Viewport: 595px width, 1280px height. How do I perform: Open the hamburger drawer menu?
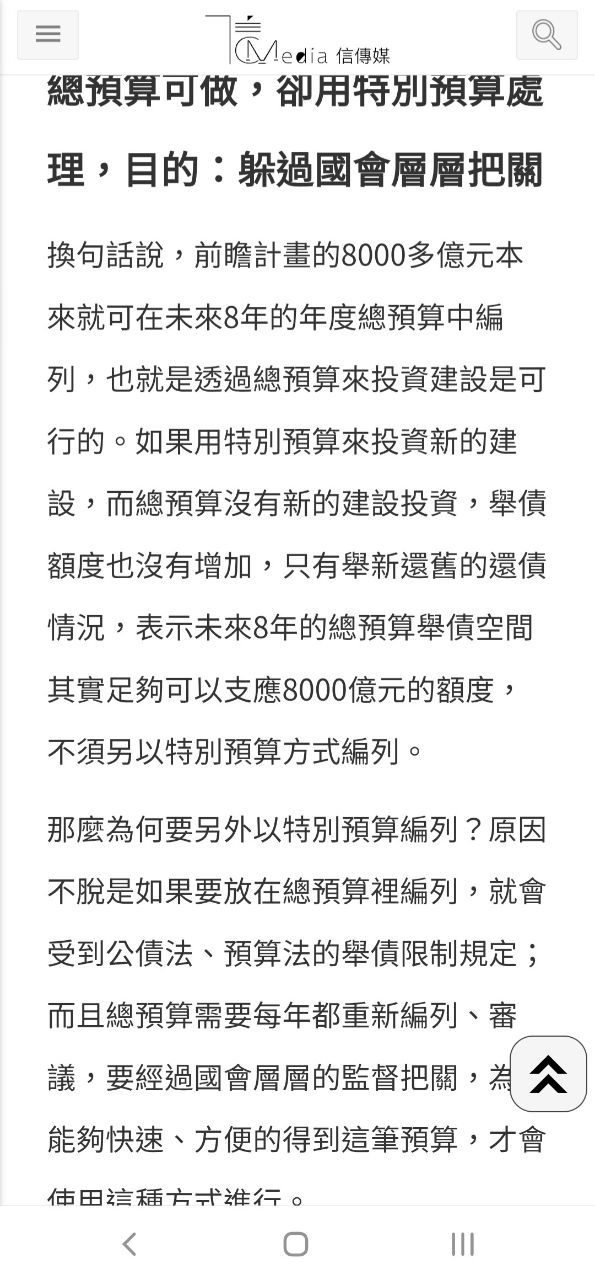[48, 34]
